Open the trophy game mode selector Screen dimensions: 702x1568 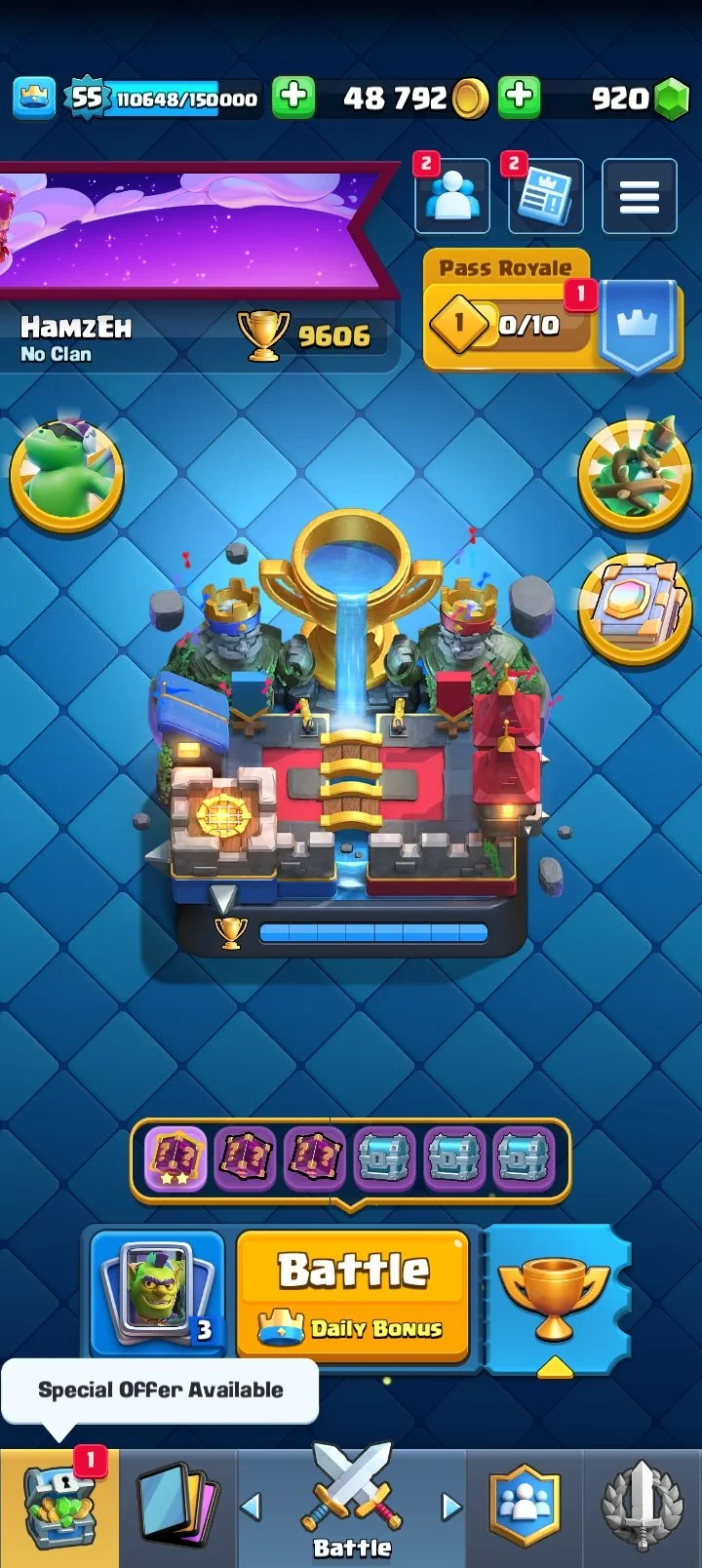click(556, 1297)
